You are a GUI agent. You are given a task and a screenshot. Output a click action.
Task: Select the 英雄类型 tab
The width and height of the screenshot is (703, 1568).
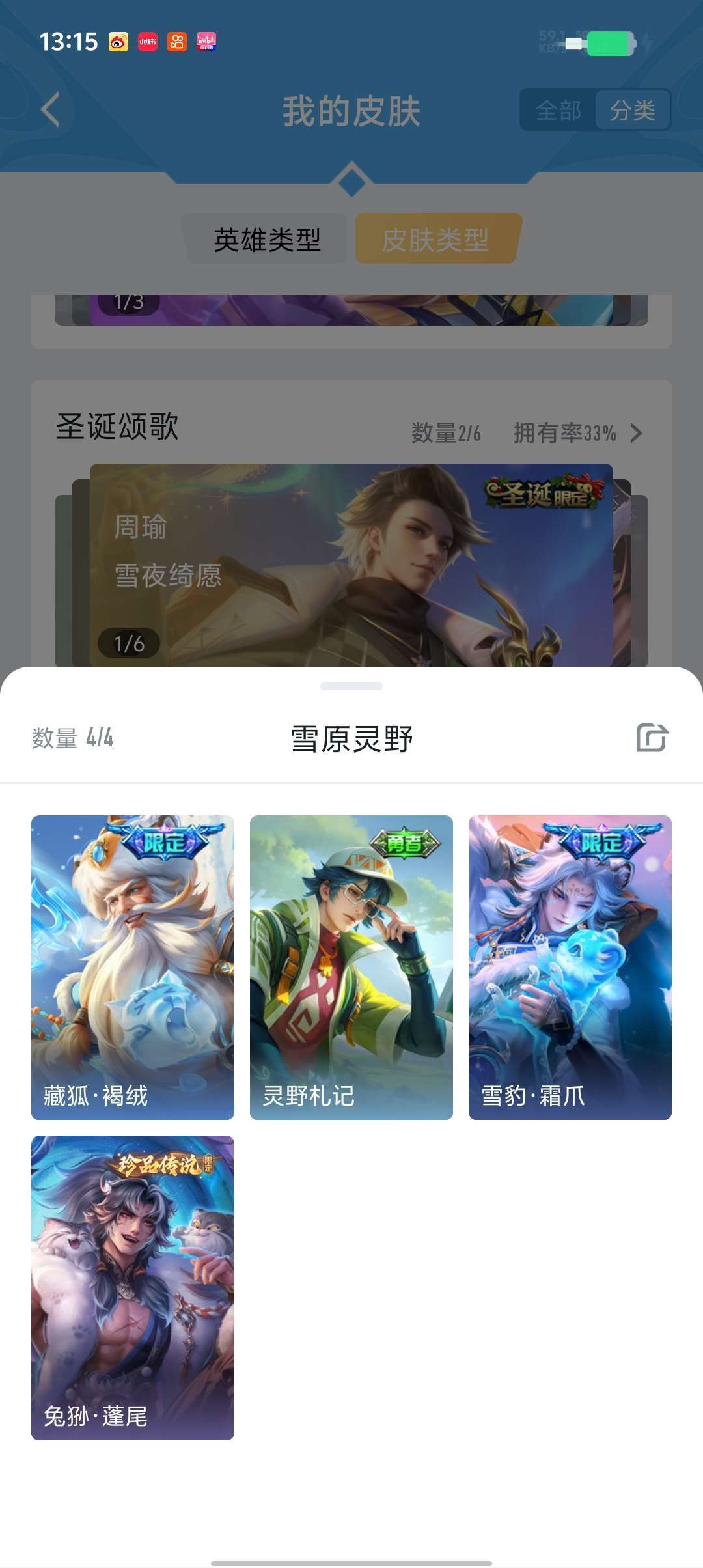click(x=267, y=240)
